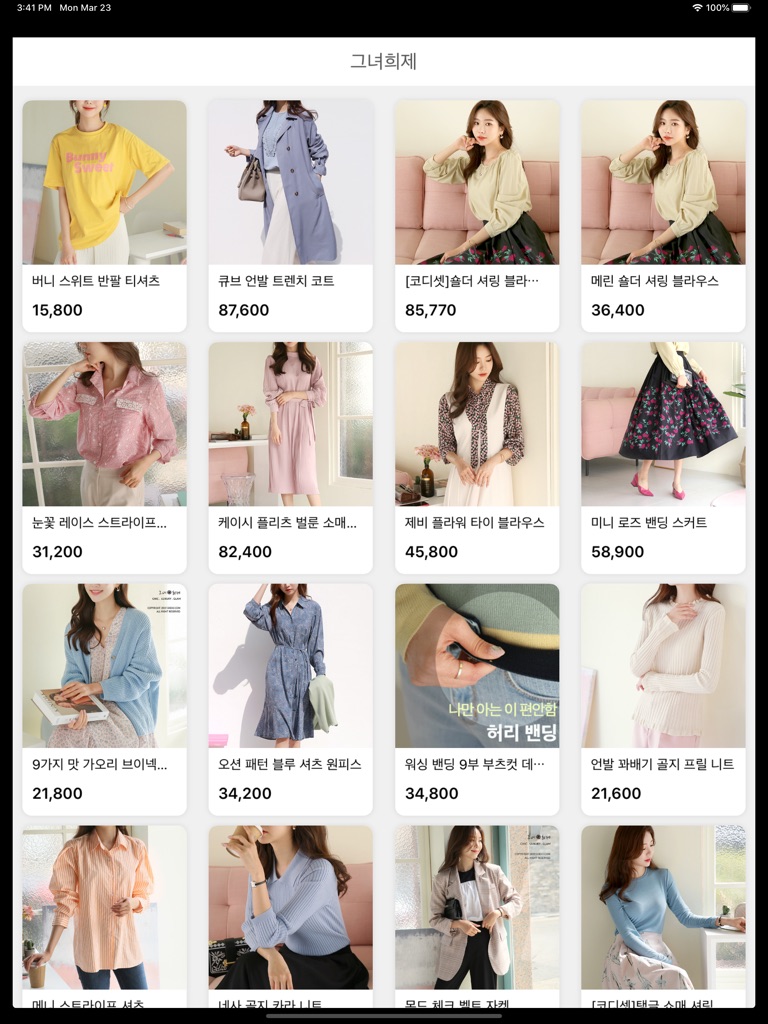Click the 9가지 맛 가오리 브이넥 label
The image size is (768, 1024).
click(104, 765)
